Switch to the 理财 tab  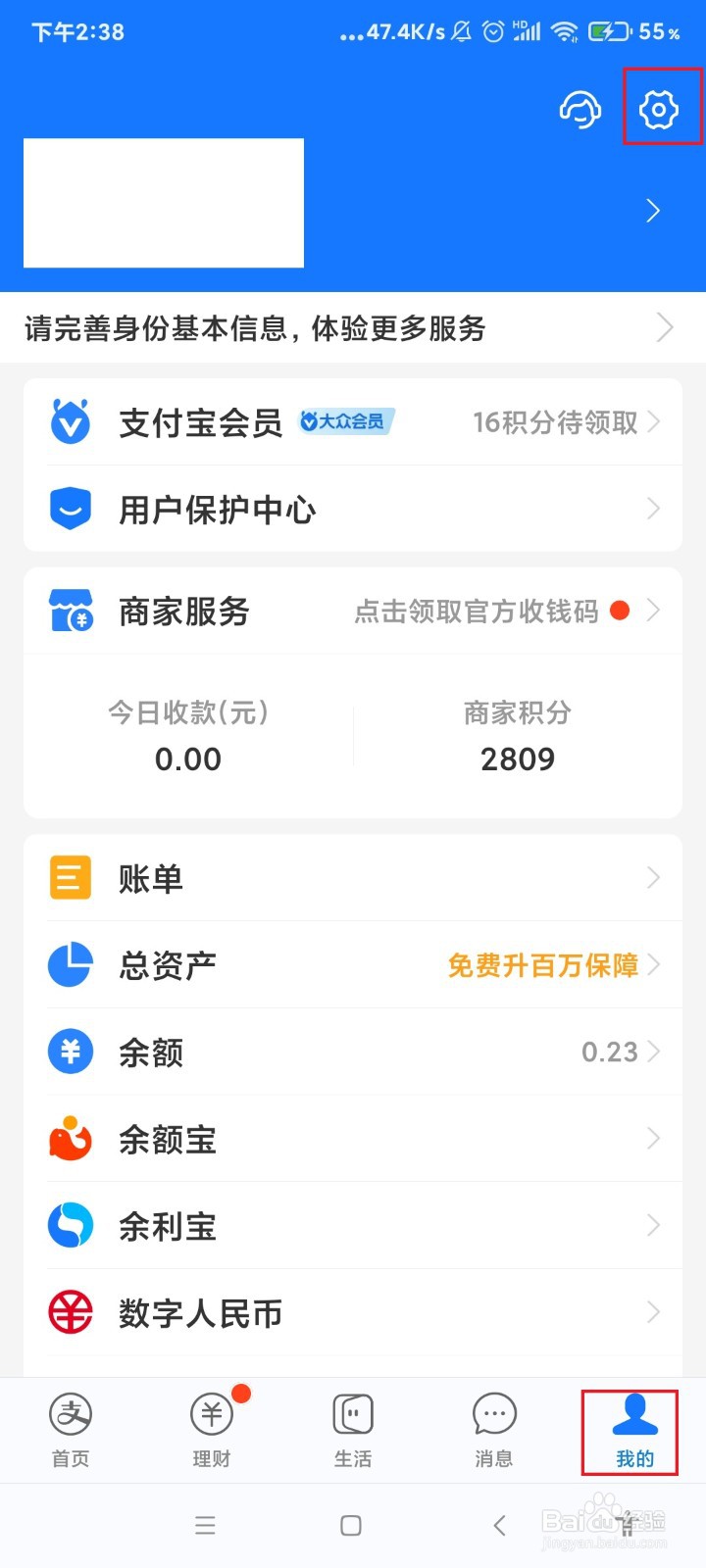pyautogui.click(x=212, y=1430)
